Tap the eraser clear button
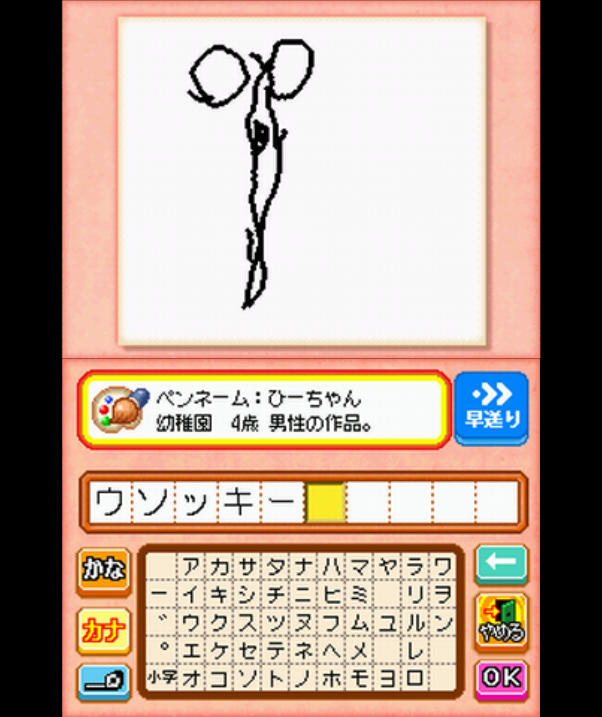602x717 pixels. tap(104, 681)
